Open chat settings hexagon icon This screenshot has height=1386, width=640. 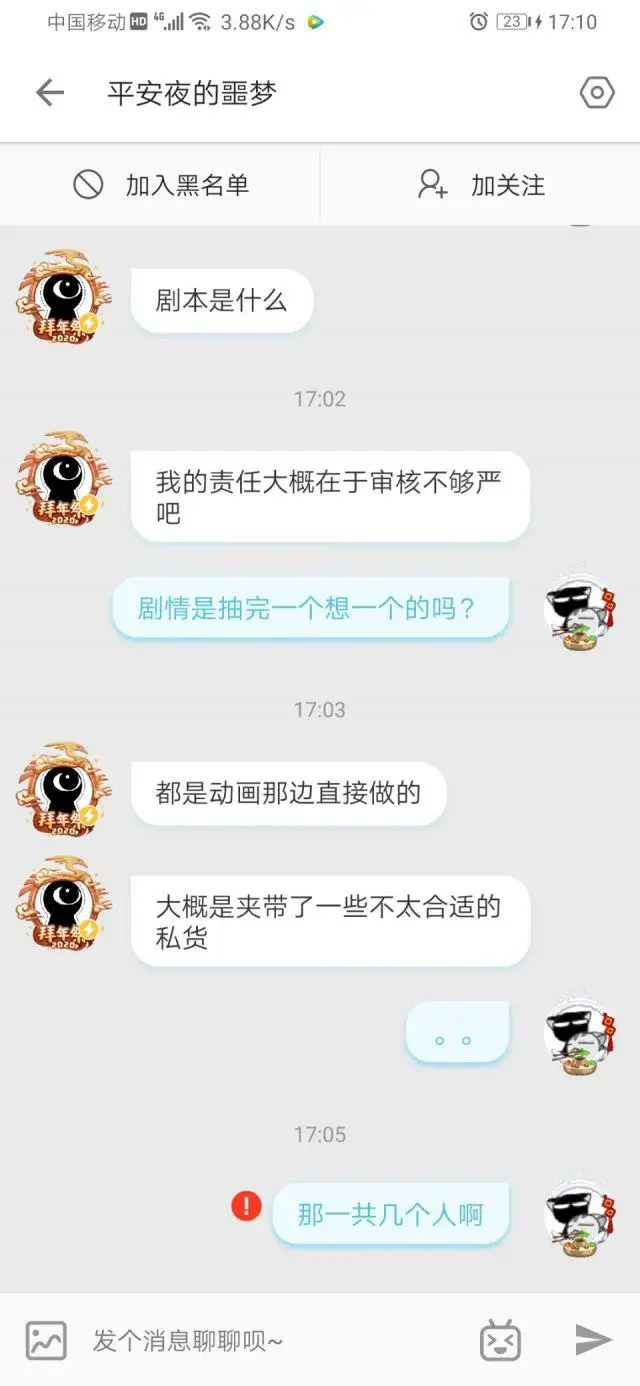click(x=596, y=93)
